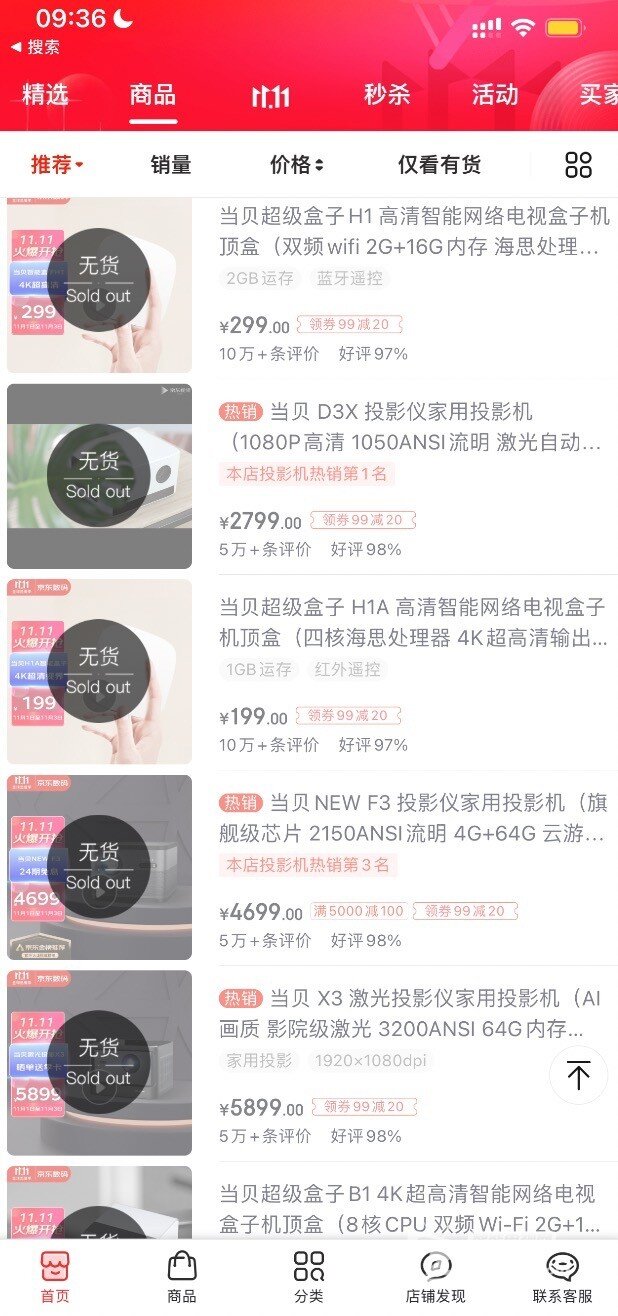This screenshot has height=1316, width=618.
Task: Open the 推荐 sort dropdown
Action: tap(56, 165)
